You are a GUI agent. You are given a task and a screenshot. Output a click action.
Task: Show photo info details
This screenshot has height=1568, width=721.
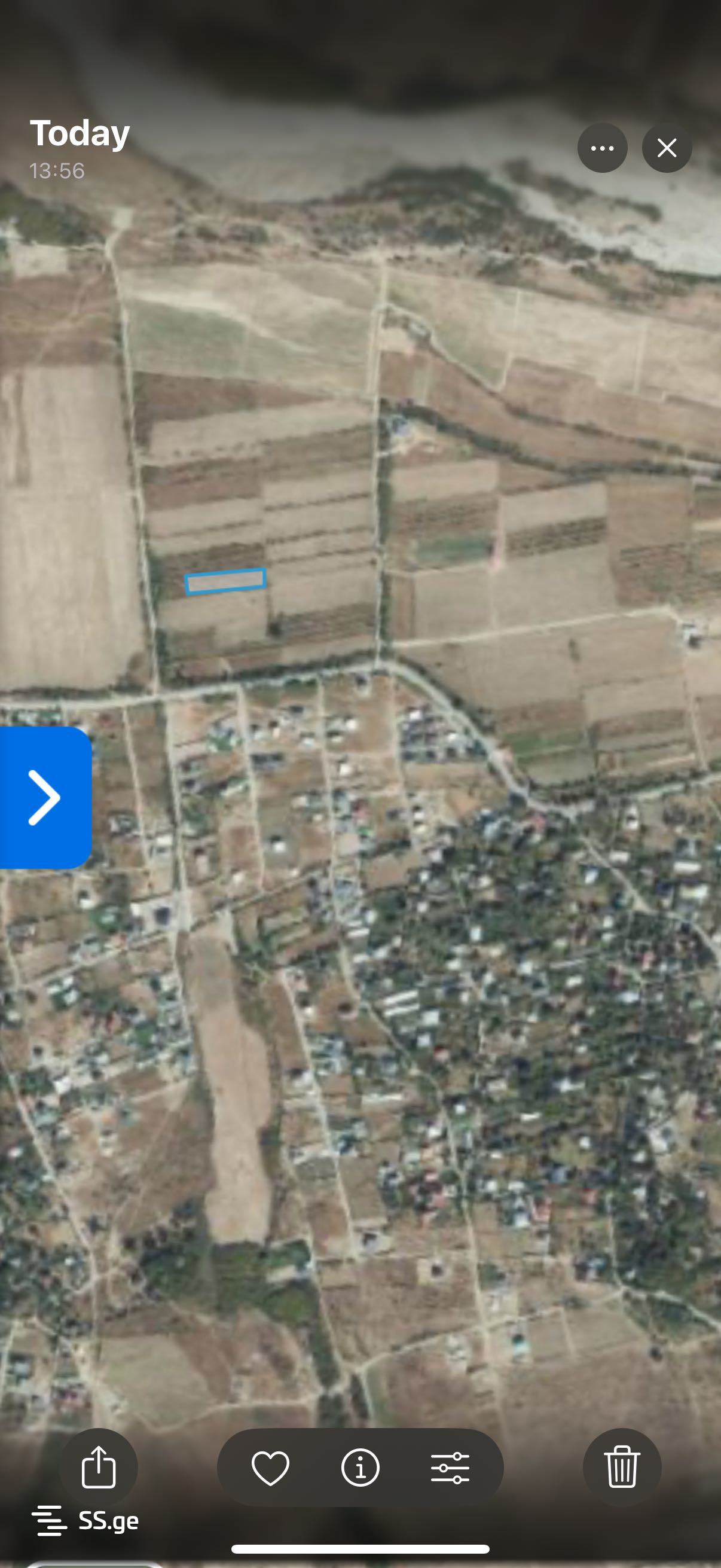click(x=360, y=1468)
